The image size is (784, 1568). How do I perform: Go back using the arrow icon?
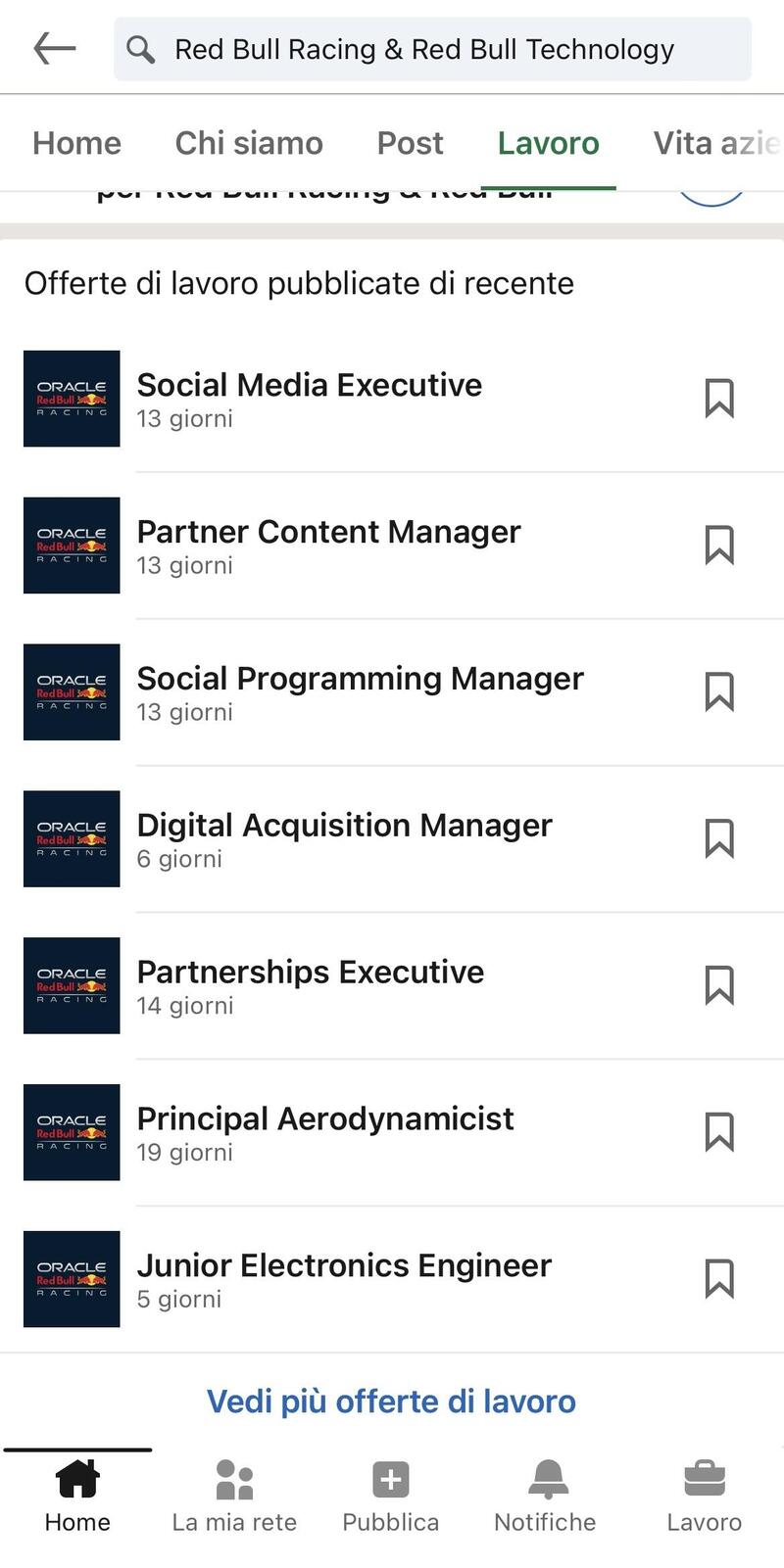54,48
